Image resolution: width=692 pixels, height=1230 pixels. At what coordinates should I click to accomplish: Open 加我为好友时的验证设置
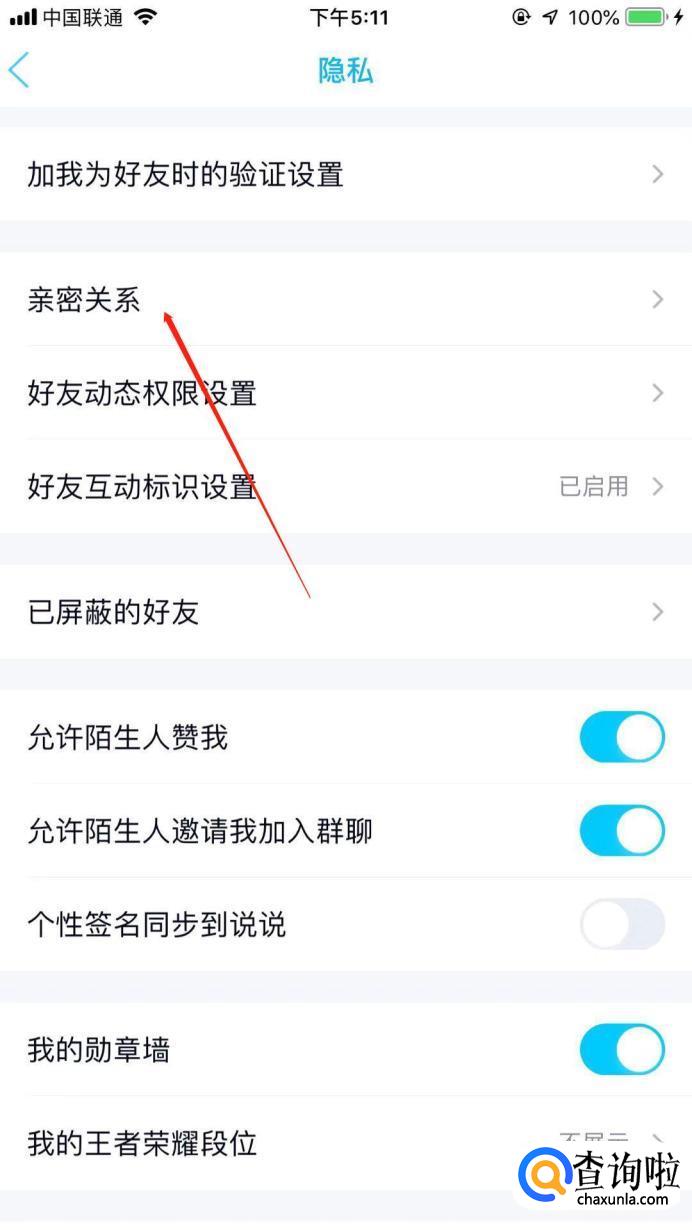pos(345,175)
